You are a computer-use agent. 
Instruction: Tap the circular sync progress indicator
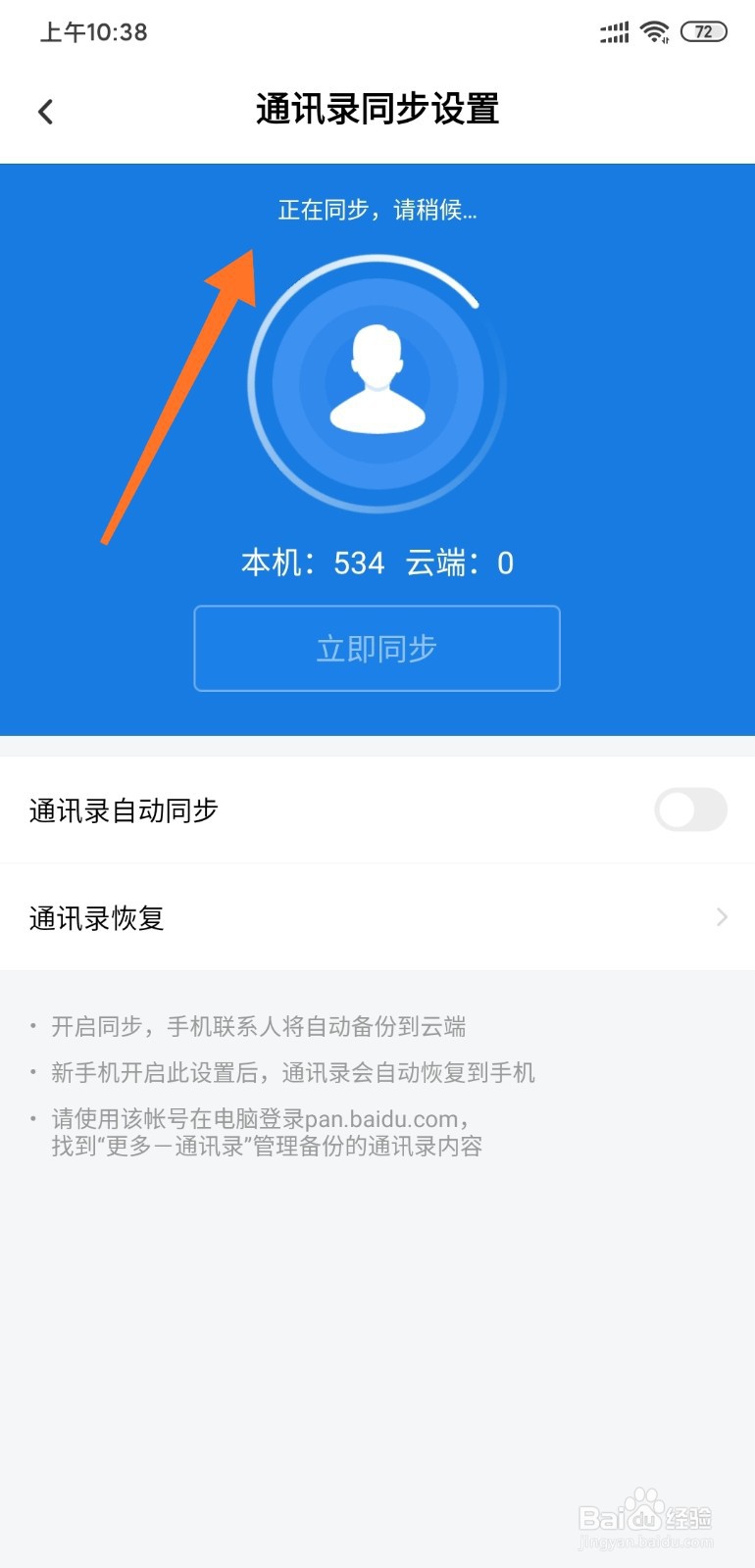pyautogui.click(x=377, y=385)
